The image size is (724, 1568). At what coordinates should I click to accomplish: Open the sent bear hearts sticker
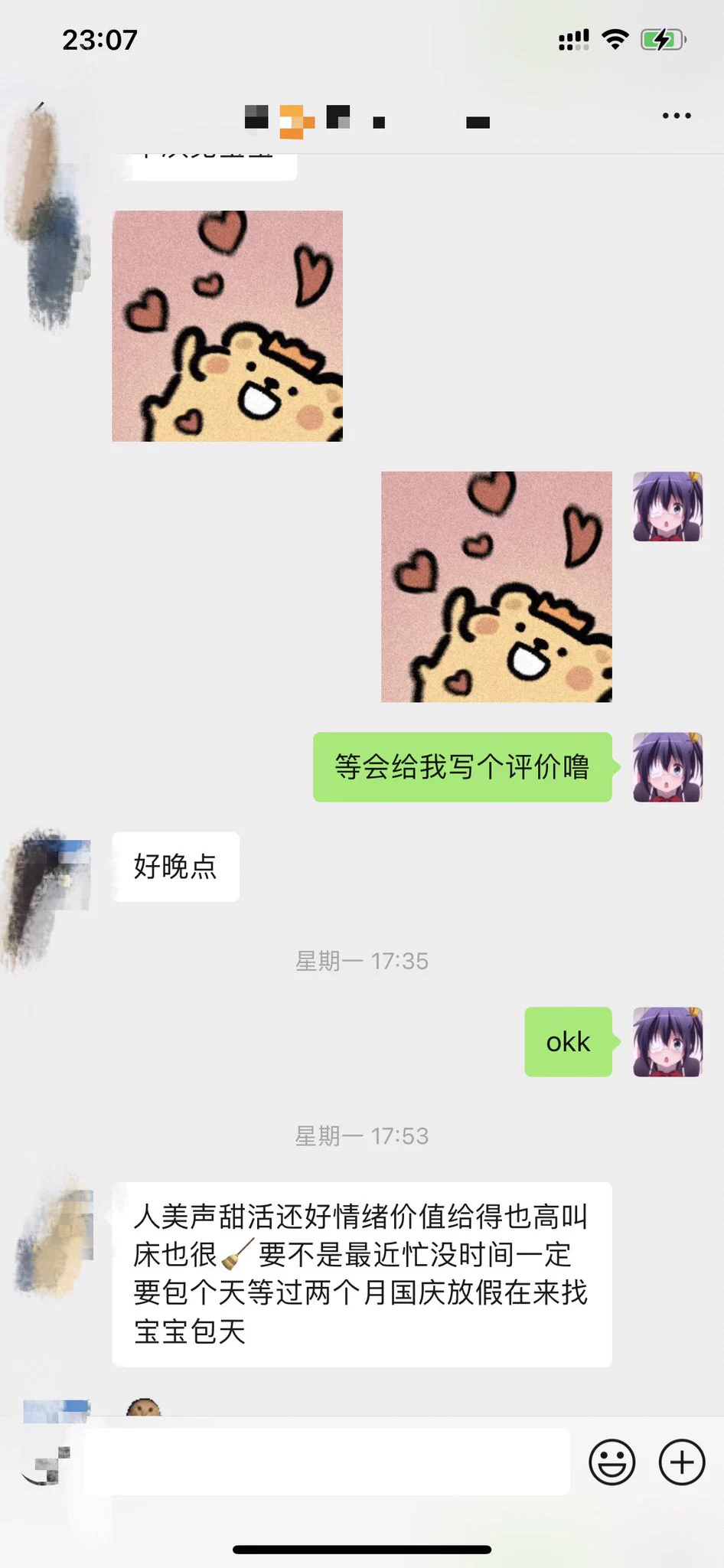pos(496,586)
